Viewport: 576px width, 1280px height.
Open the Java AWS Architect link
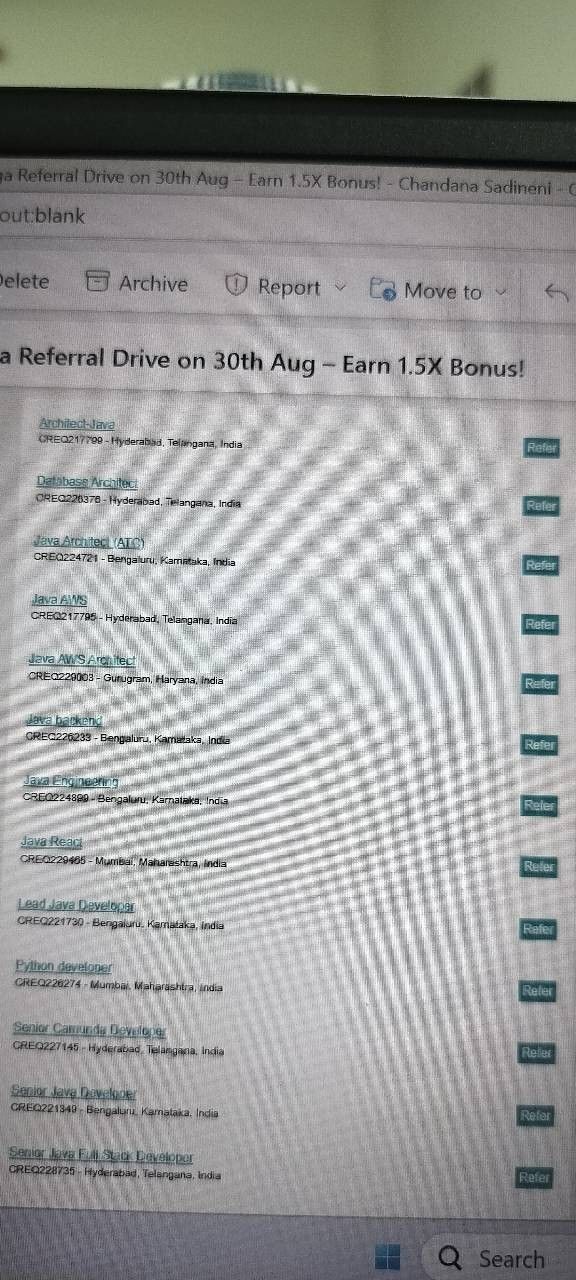(82, 660)
